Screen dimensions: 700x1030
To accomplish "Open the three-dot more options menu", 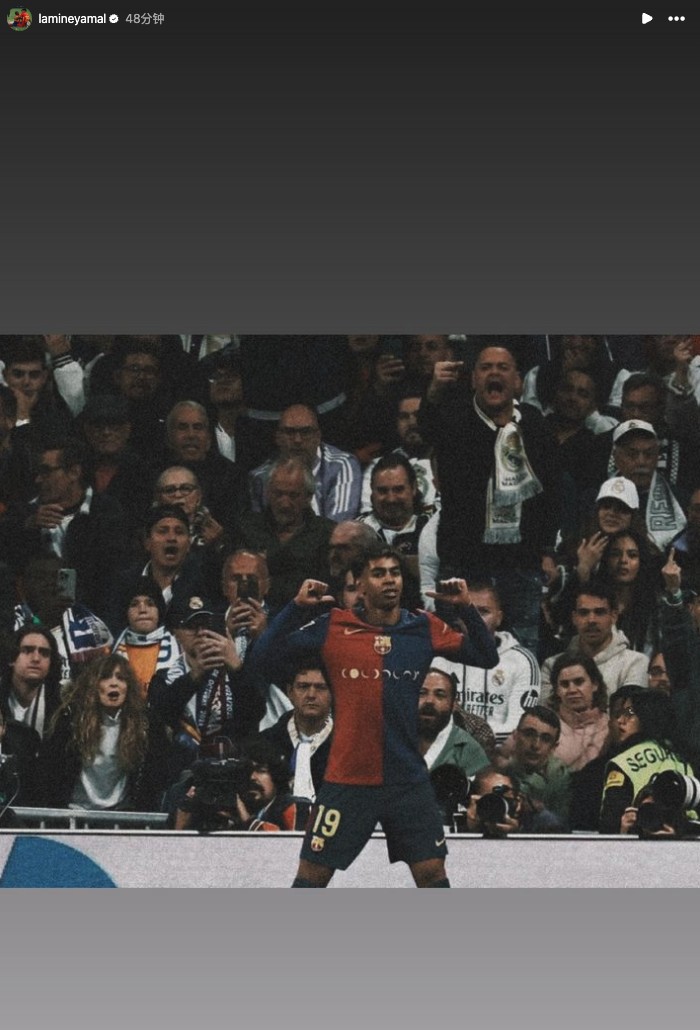I will point(677,19).
